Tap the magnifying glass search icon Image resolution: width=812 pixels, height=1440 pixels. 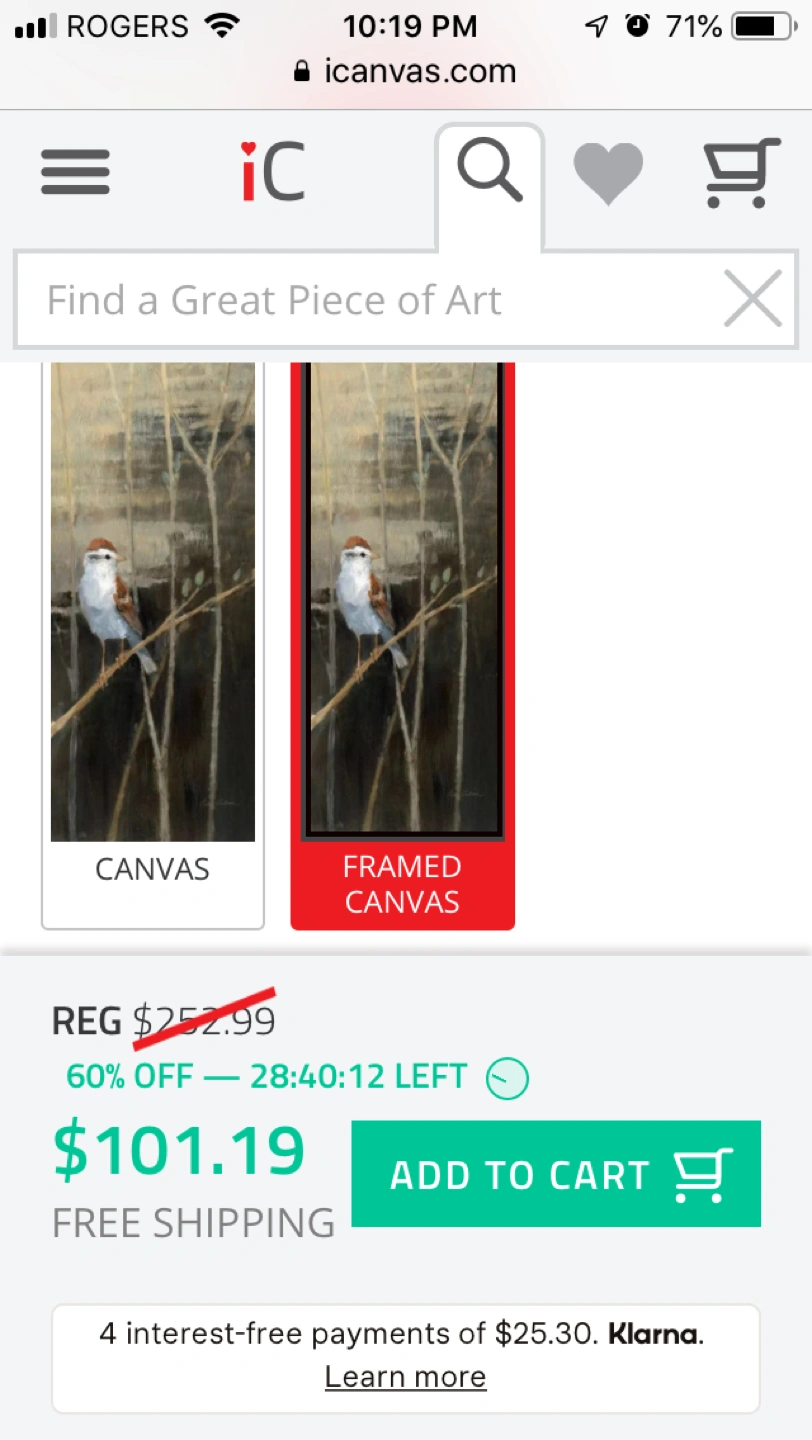point(489,172)
